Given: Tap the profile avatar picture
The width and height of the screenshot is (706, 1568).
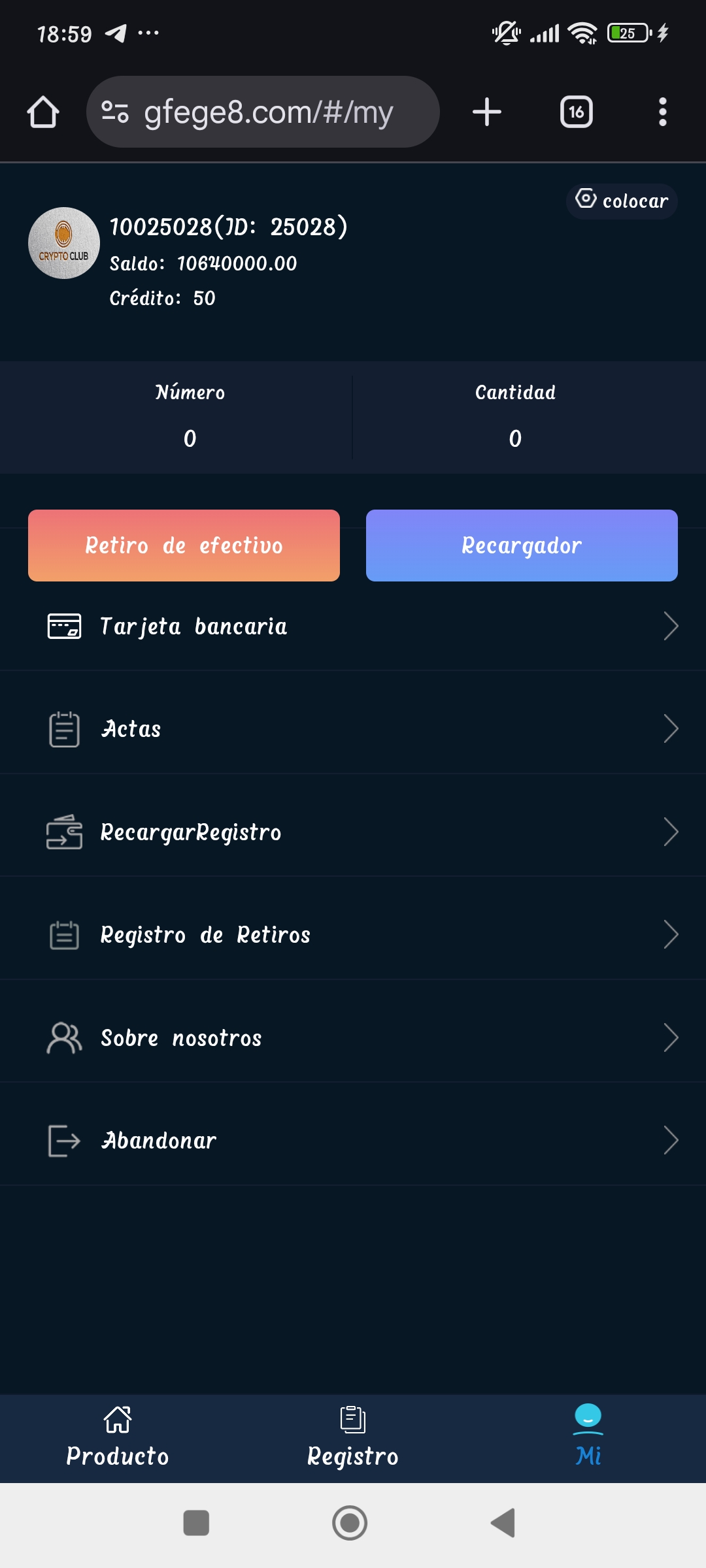Looking at the screenshot, I should pos(64,243).
